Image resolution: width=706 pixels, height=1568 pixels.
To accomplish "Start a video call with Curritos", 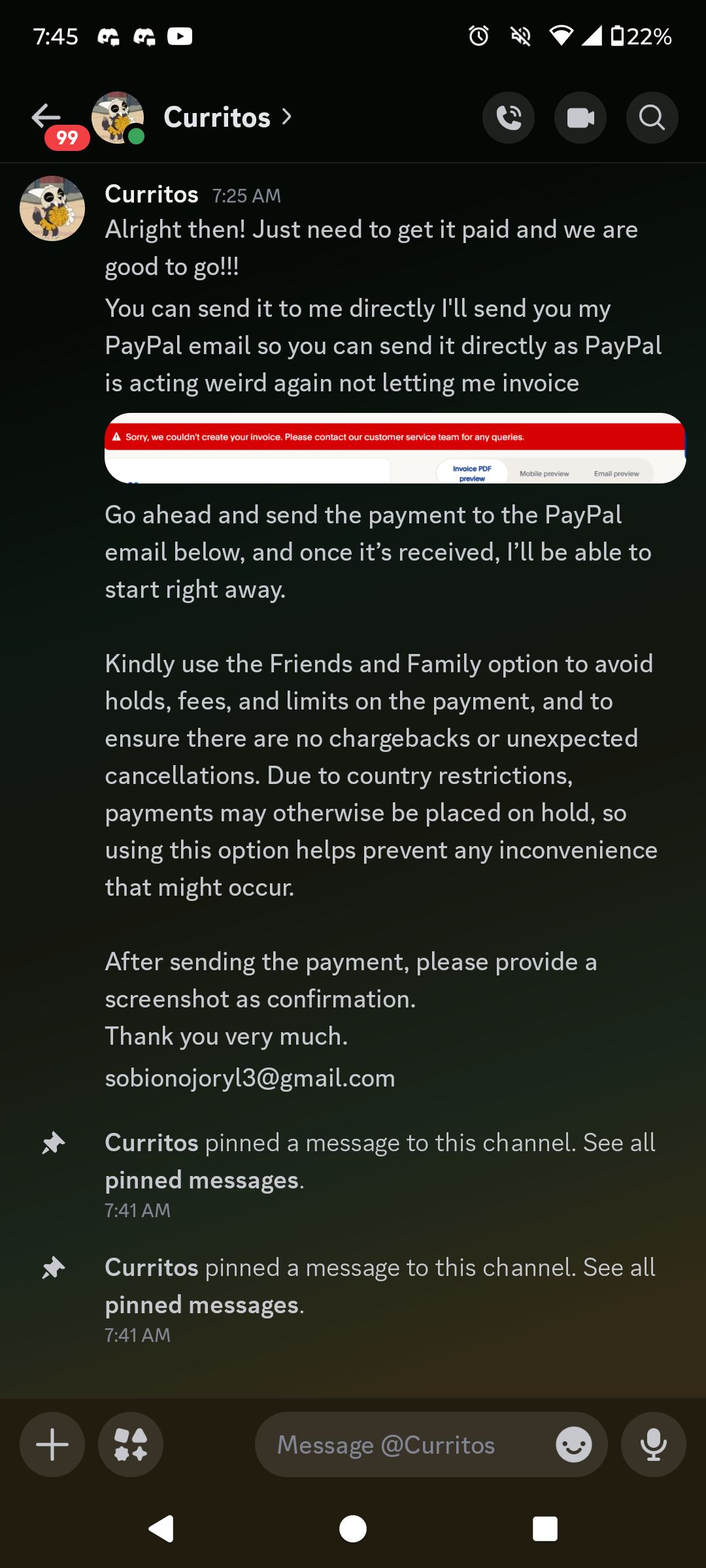I will [x=580, y=118].
